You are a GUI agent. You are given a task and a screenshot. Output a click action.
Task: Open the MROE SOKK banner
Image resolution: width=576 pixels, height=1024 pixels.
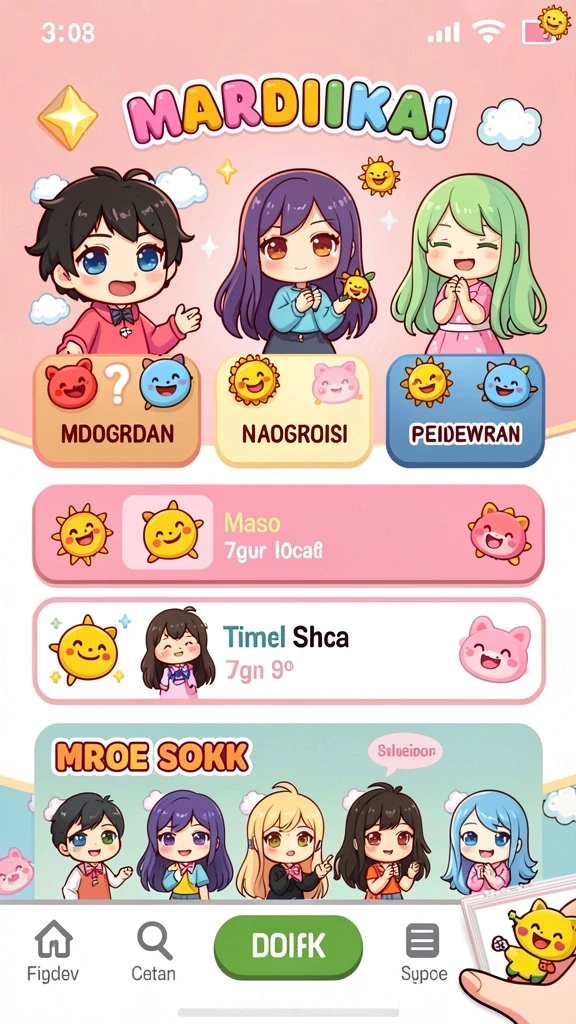click(288, 812)
